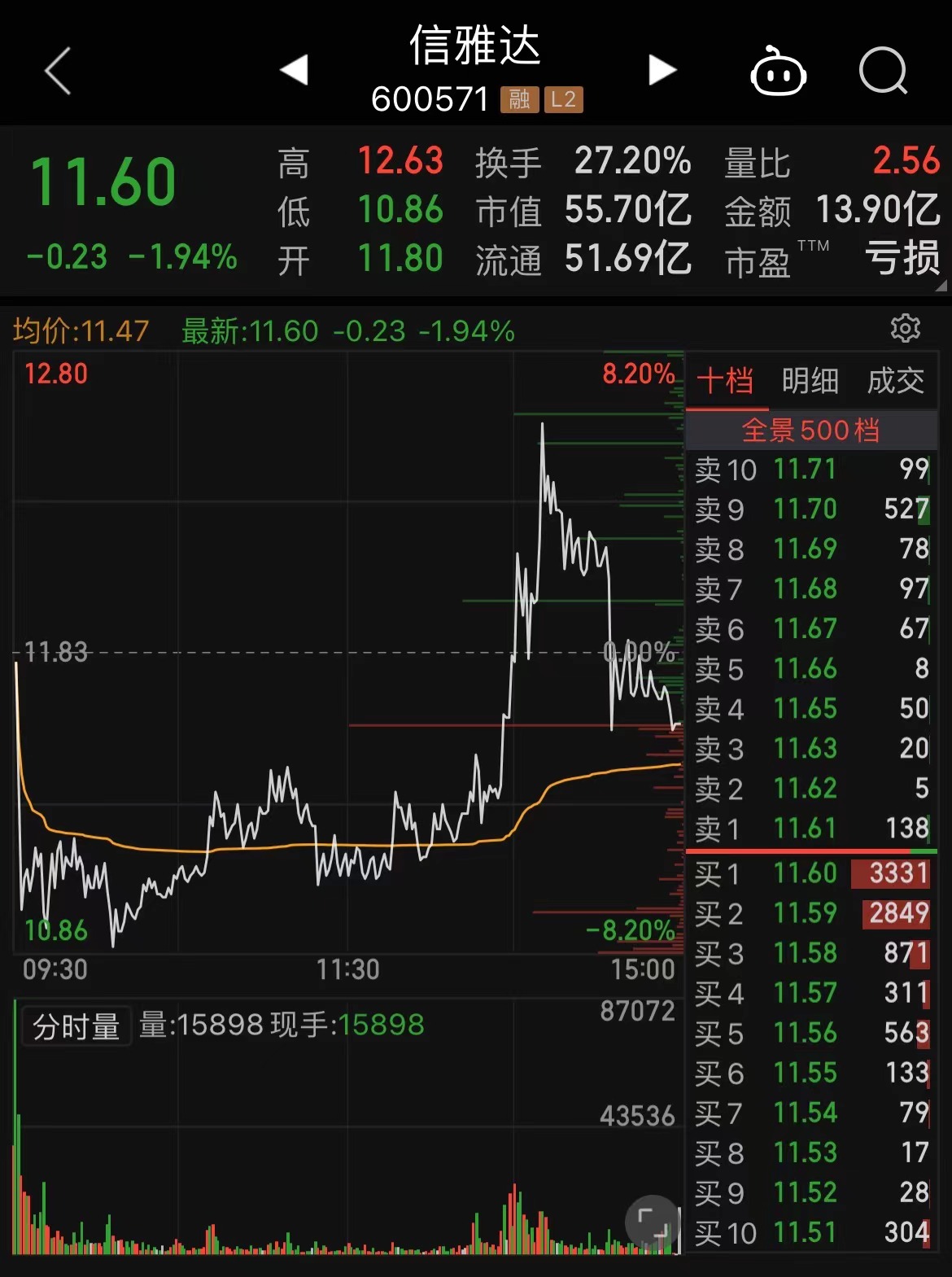The width and height of the screenshot is (952, 1277).
Task: Expand chart to full screen
Action: (652, 1222)
